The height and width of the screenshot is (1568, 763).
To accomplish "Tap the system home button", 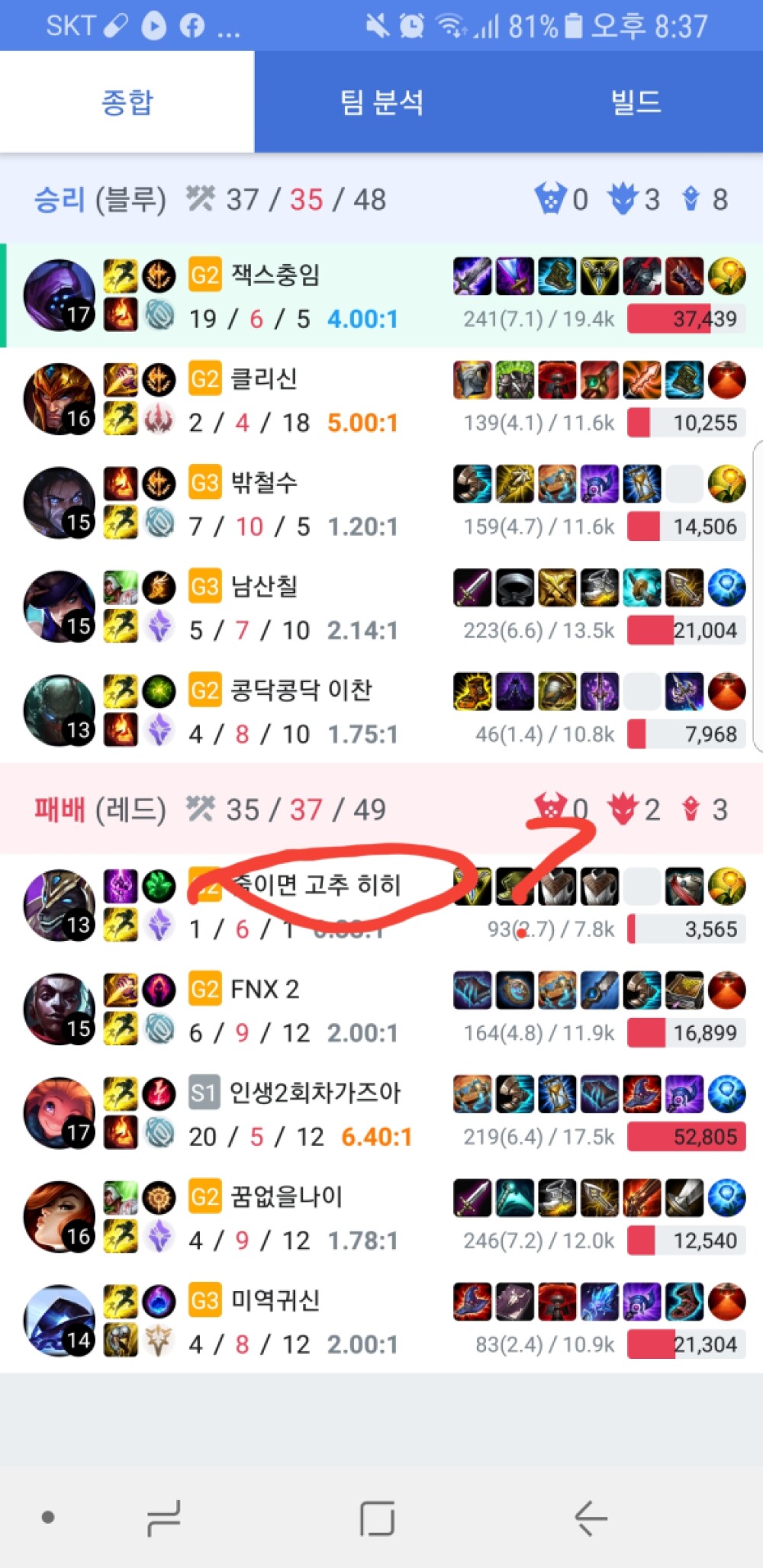I will tap(377, 1518).
